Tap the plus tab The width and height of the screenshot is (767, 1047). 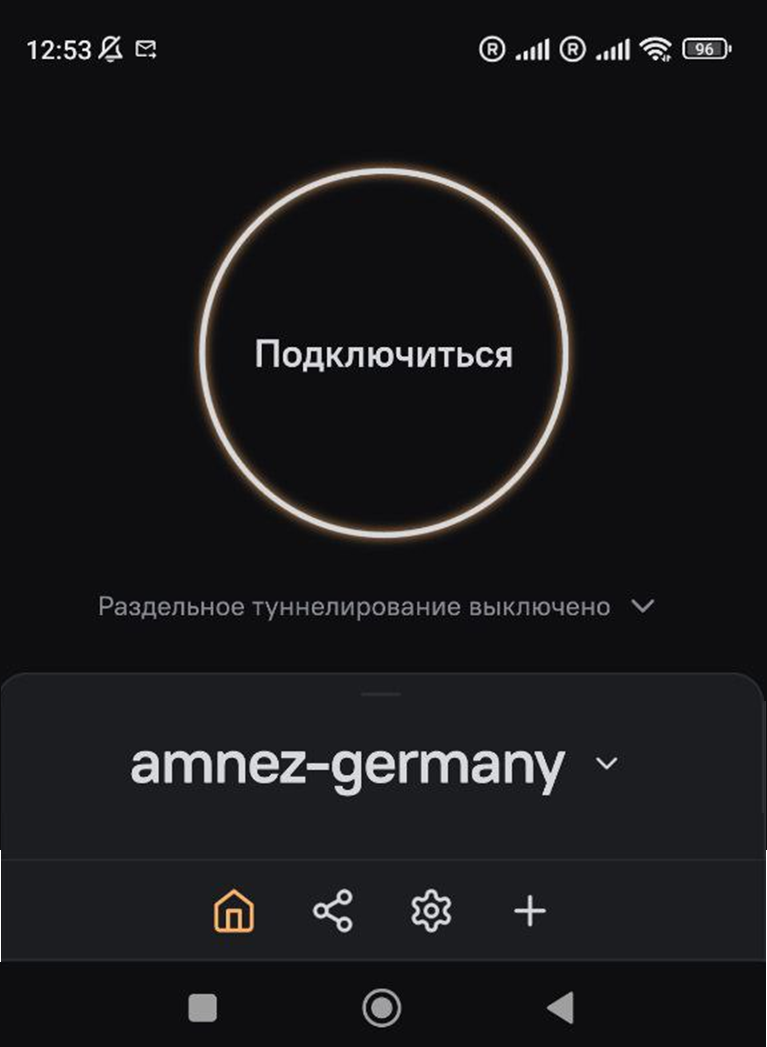point(529,911)
